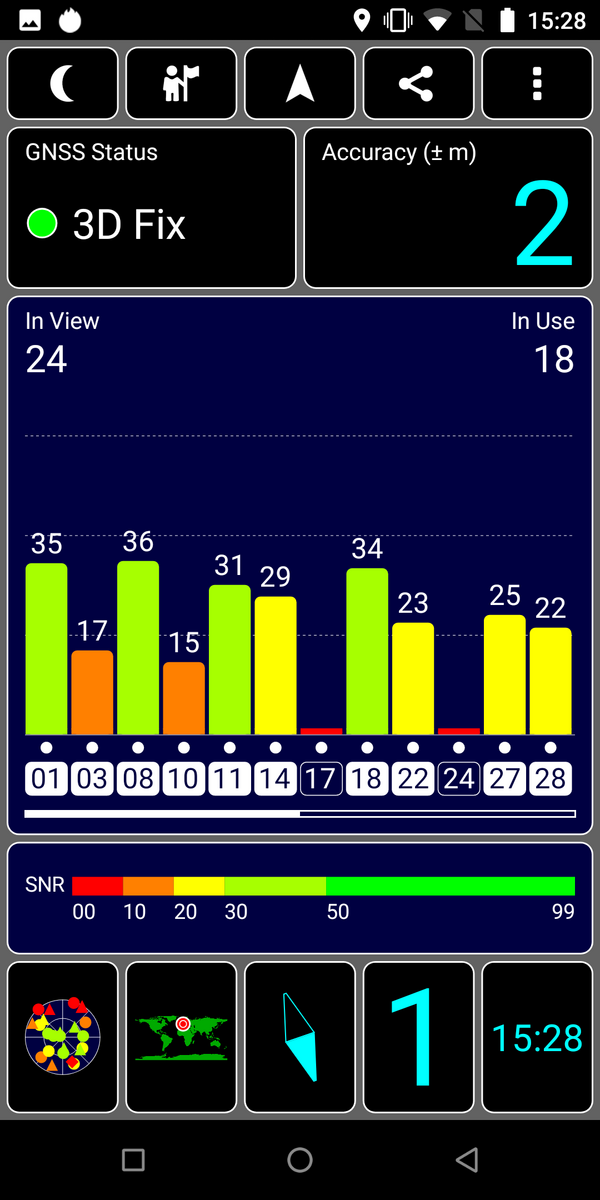Screen dimensions: 600x1200
Task: Open the three-dot overflow menu
Action: click(537, 84)
